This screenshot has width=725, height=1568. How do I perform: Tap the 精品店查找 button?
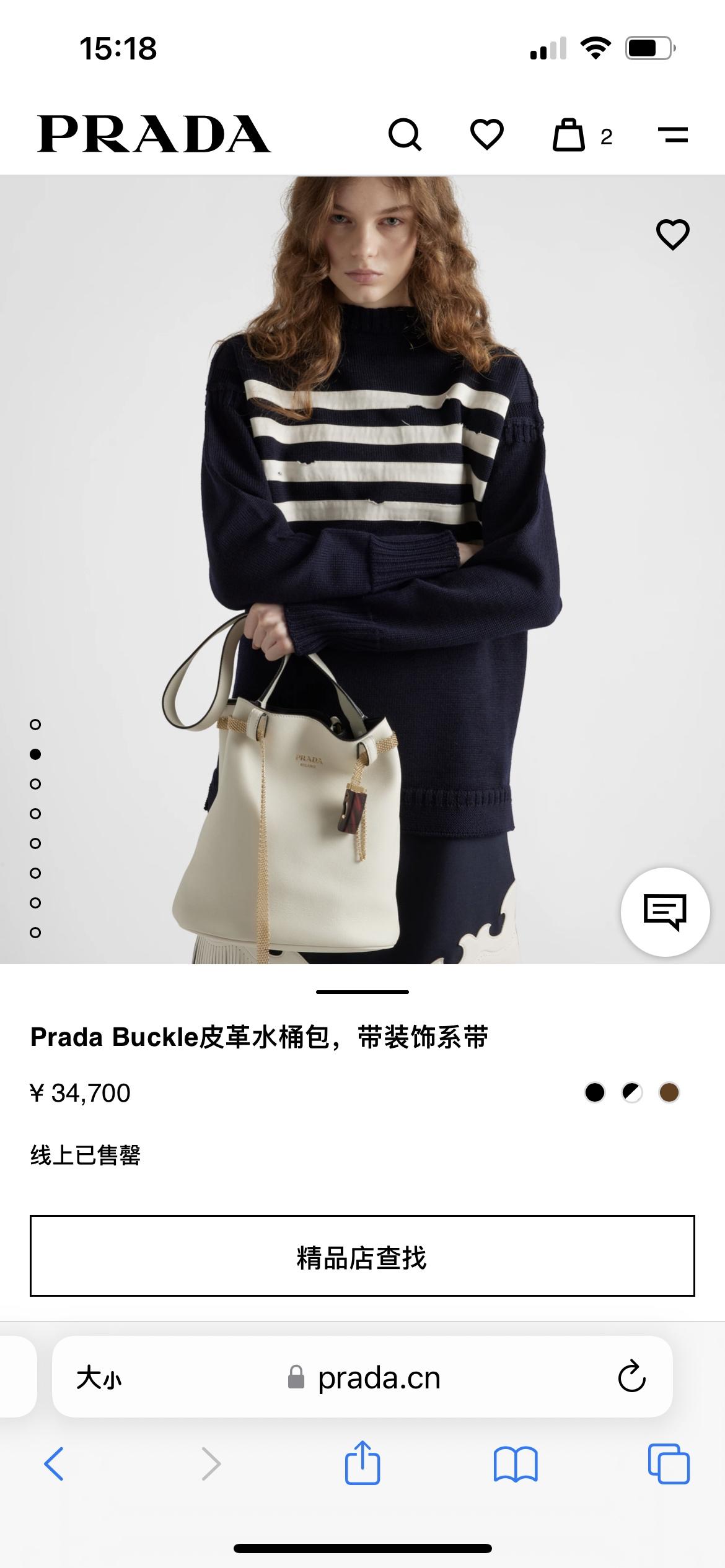pyautogui.click(x=362, y=1256)
